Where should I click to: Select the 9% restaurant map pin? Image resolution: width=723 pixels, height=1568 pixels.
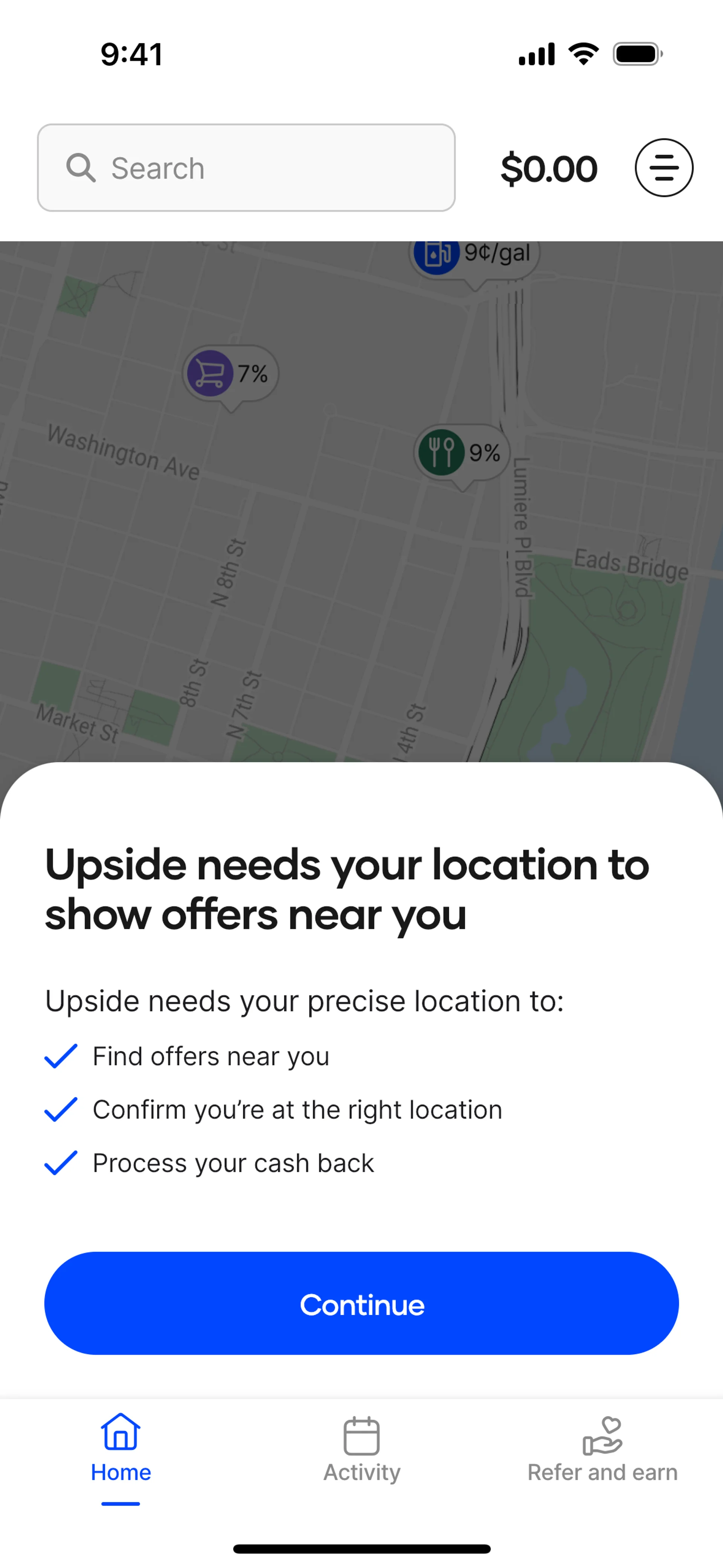[461, 452]
